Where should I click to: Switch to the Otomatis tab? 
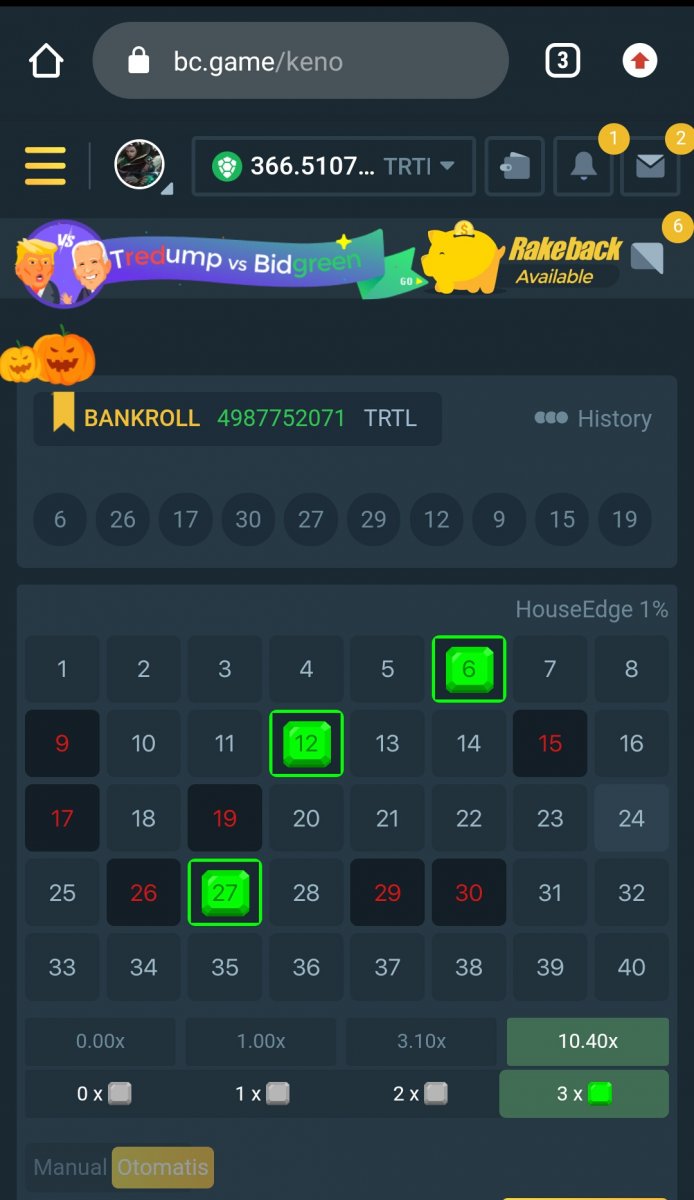point(163,1167)
